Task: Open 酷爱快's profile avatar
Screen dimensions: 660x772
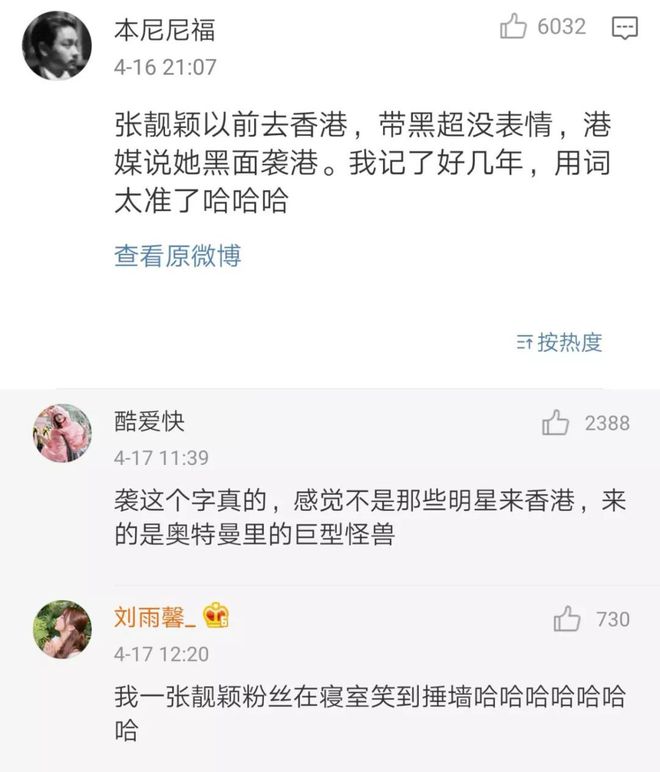Action: 62,432
